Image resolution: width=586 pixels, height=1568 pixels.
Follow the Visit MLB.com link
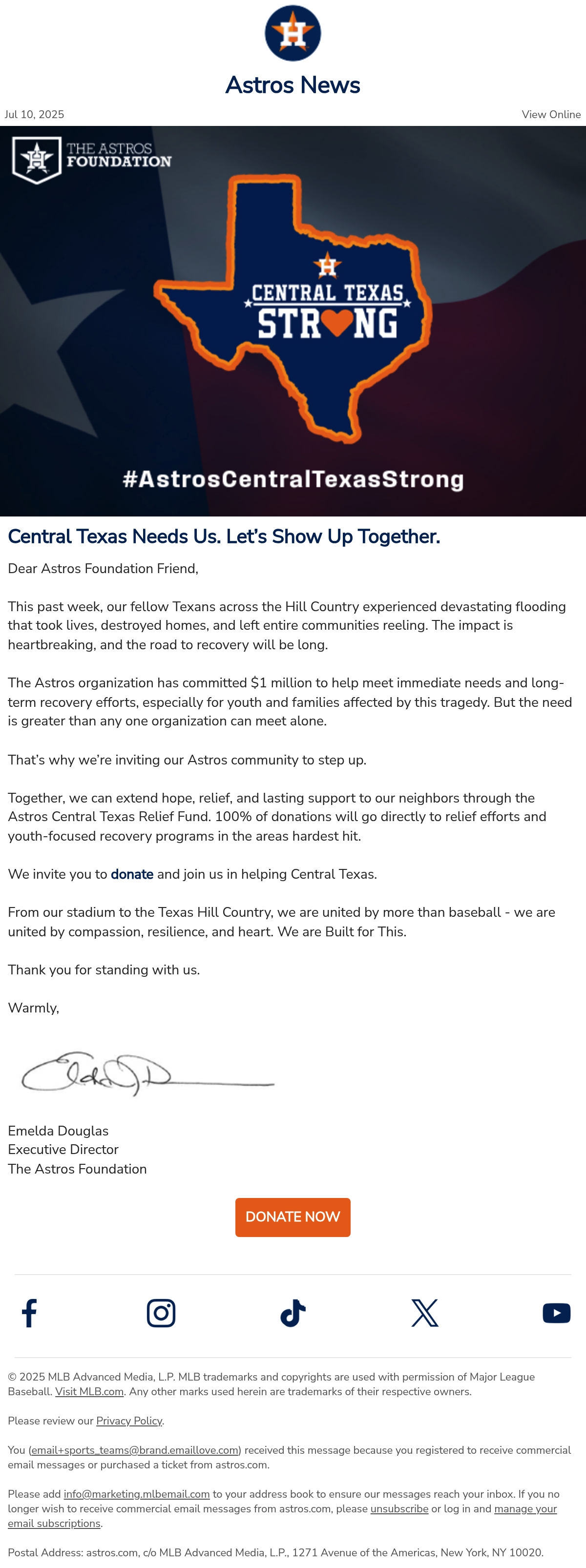coord(89,1391)
